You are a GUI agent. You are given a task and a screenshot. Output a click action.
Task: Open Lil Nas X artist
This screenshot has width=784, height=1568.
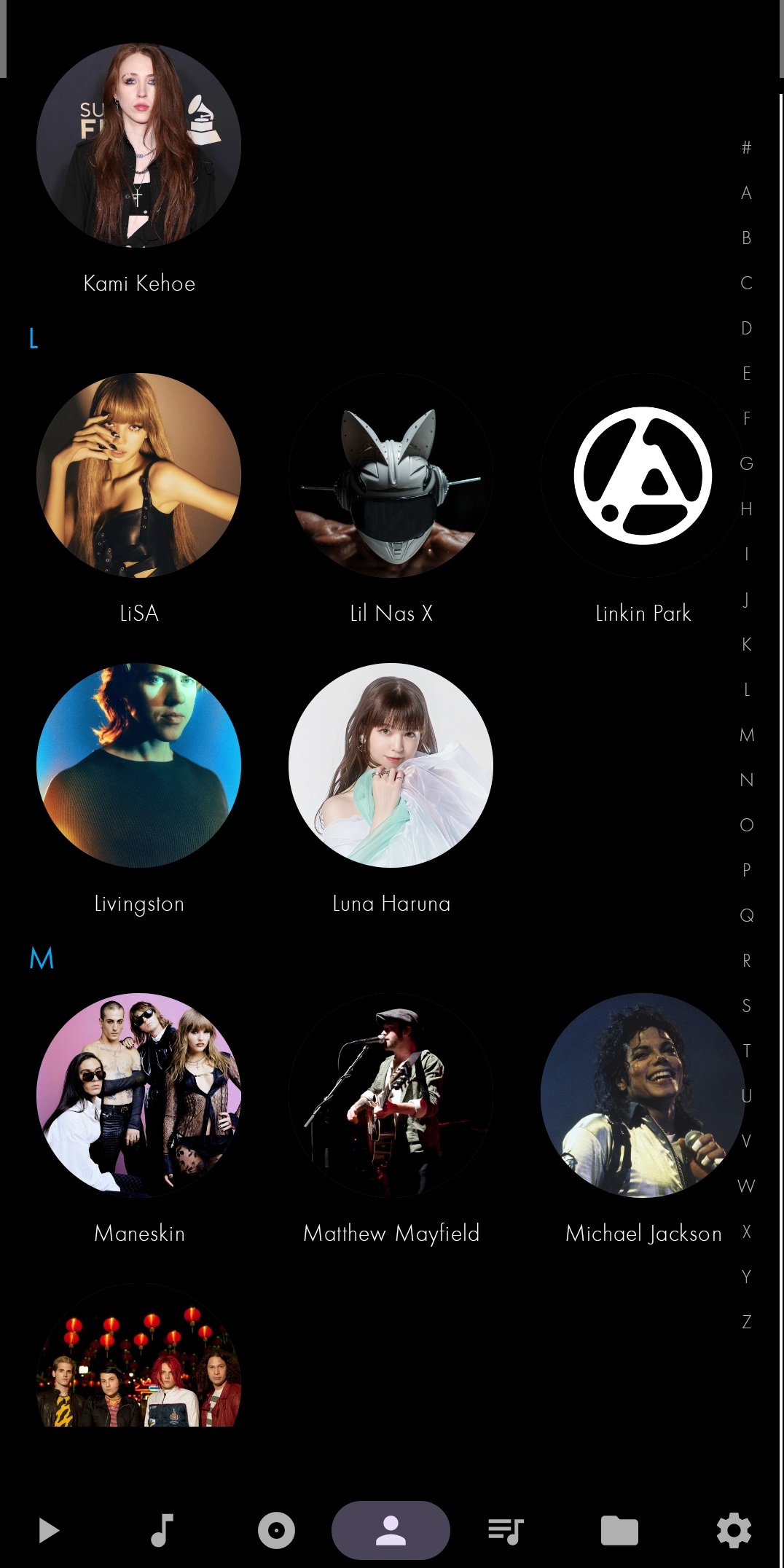391,475
